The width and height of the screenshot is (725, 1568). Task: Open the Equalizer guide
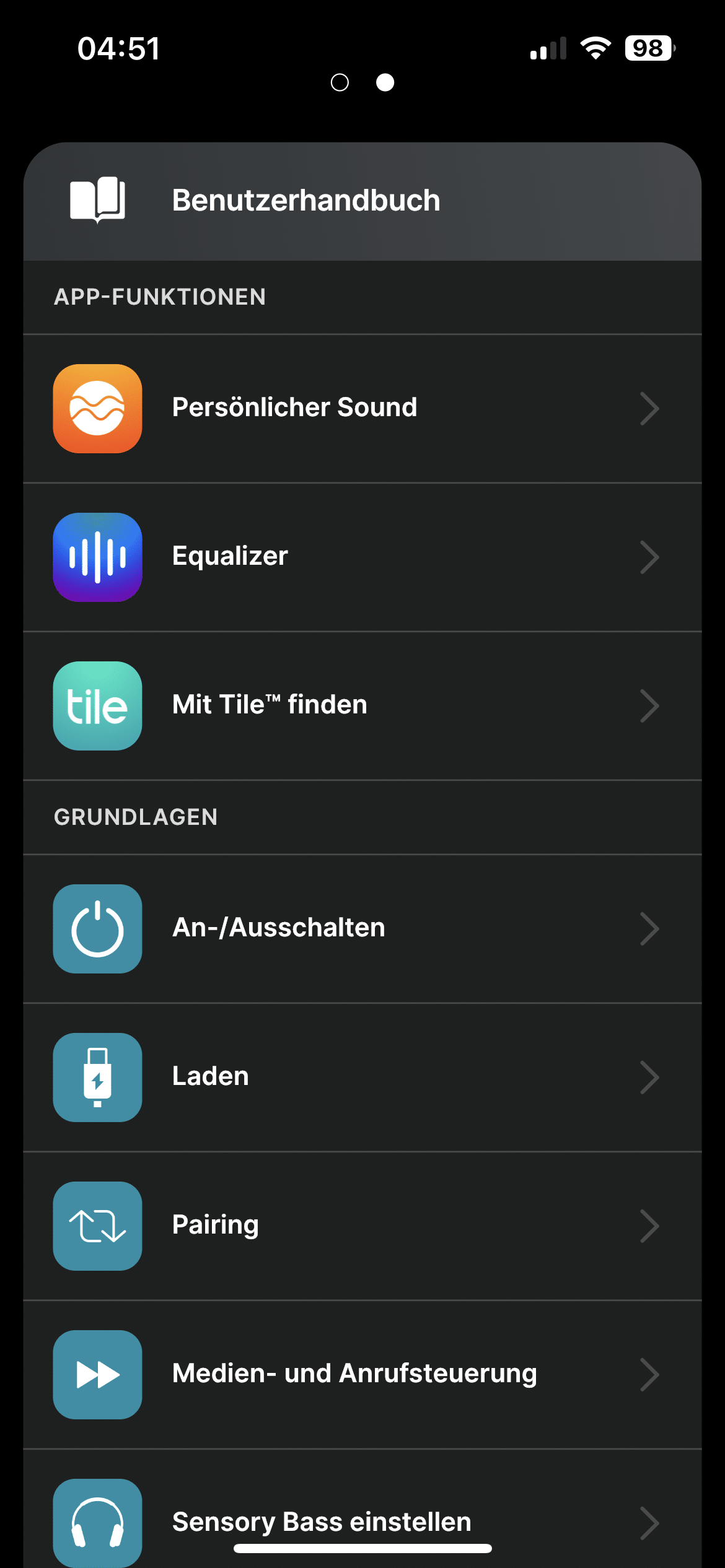click(x=362, y=557)
